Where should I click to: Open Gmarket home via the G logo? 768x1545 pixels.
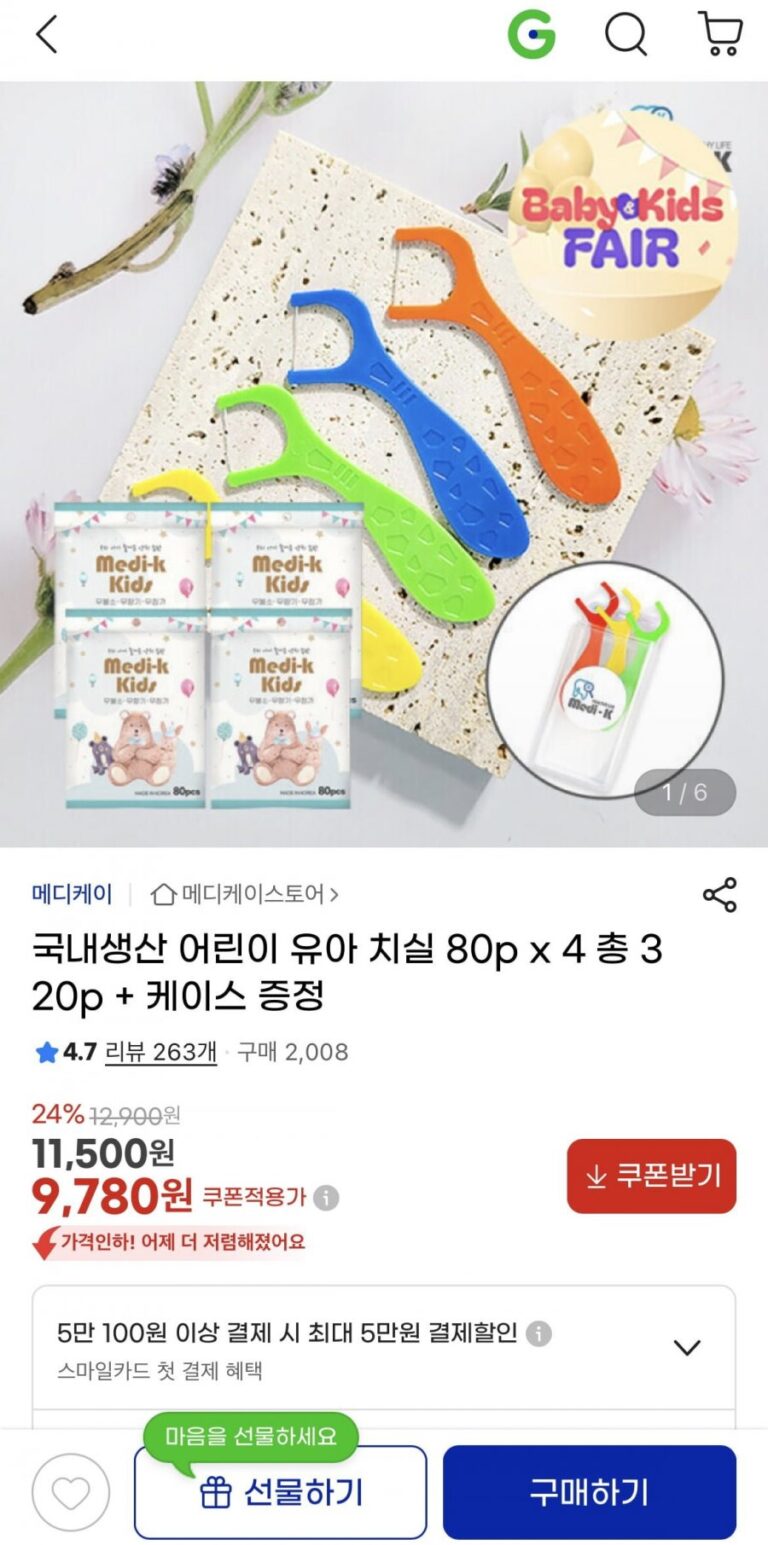(x=531, y=36)
